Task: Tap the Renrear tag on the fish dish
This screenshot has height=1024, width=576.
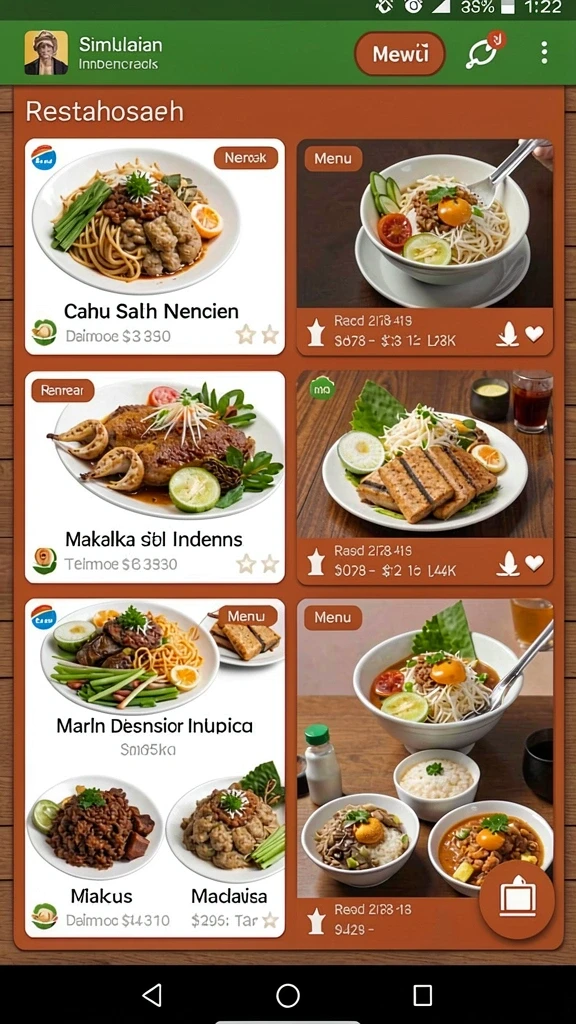Action: point(63,391)
